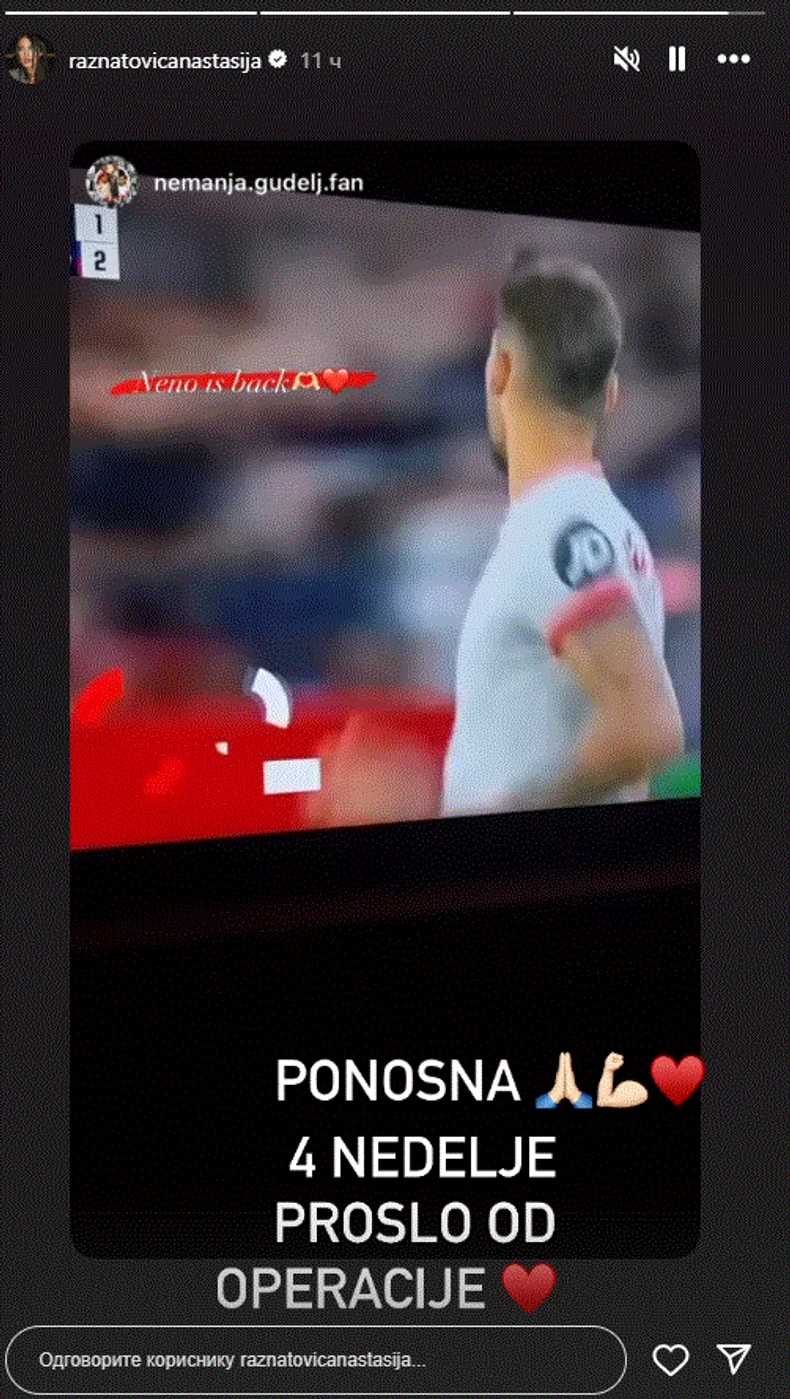Open the raznatovicanastasija username link

tap(165, 61)
